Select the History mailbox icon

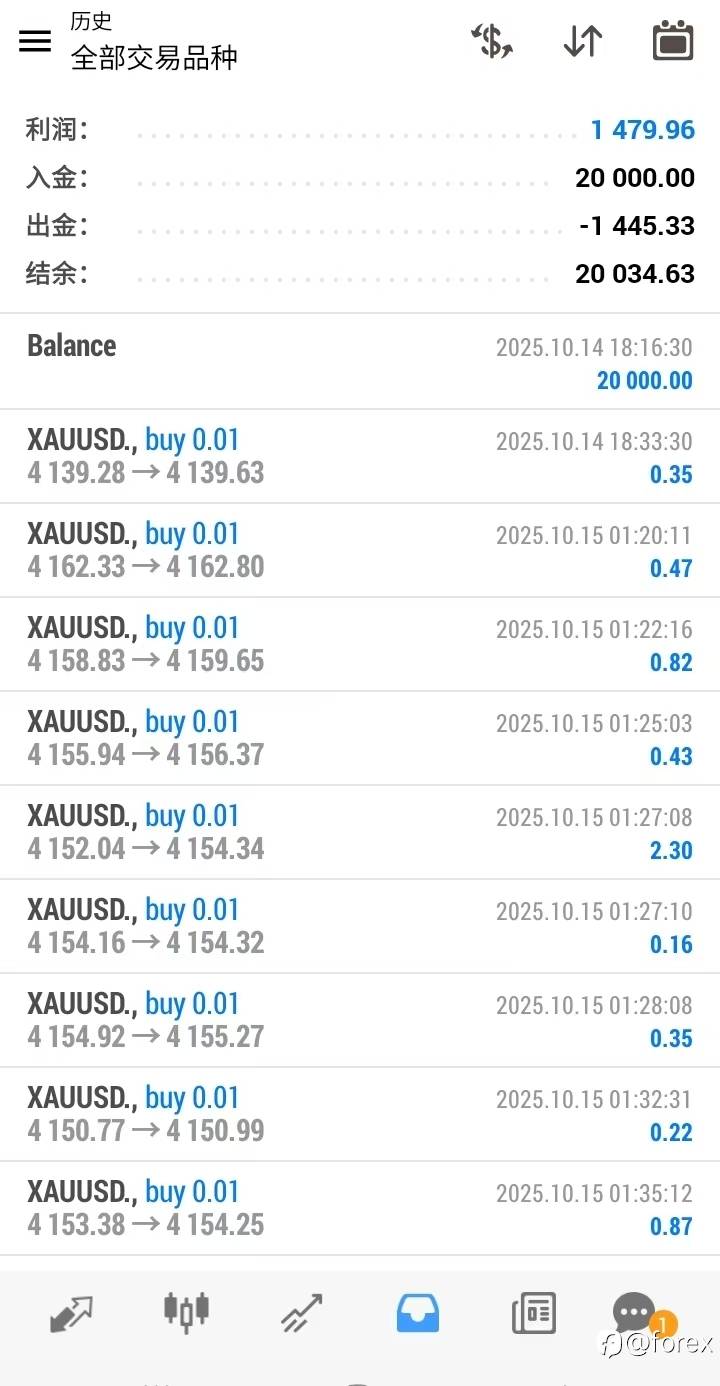pos(418,1313)
